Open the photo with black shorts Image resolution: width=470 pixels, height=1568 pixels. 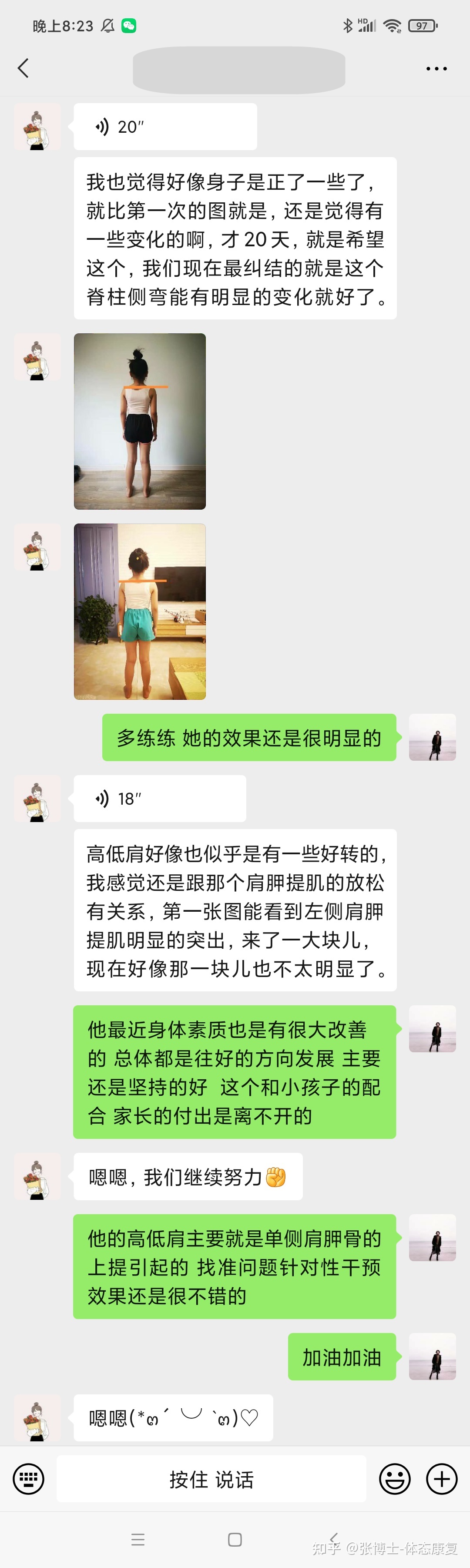tap(139, 420)
